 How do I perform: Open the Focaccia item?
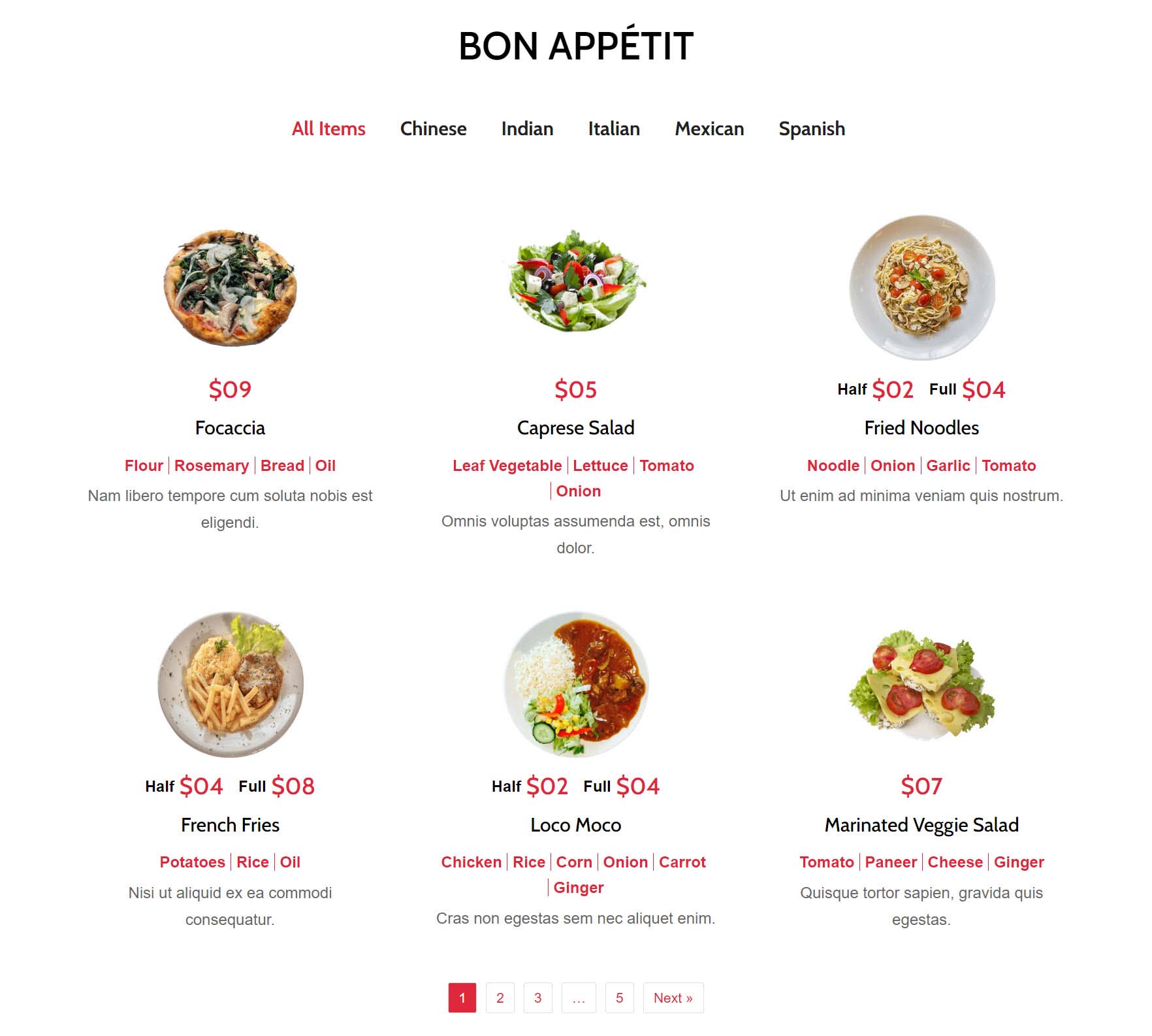point(230,428)
